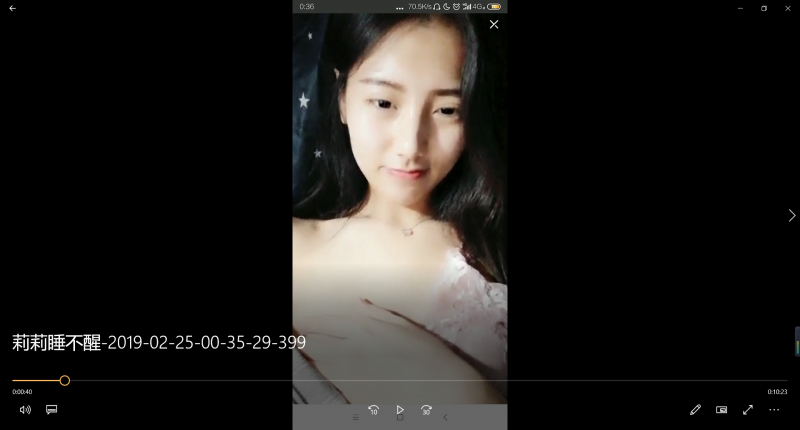Enter full screen mode
The image size is (800, 430).
point(747,410)
